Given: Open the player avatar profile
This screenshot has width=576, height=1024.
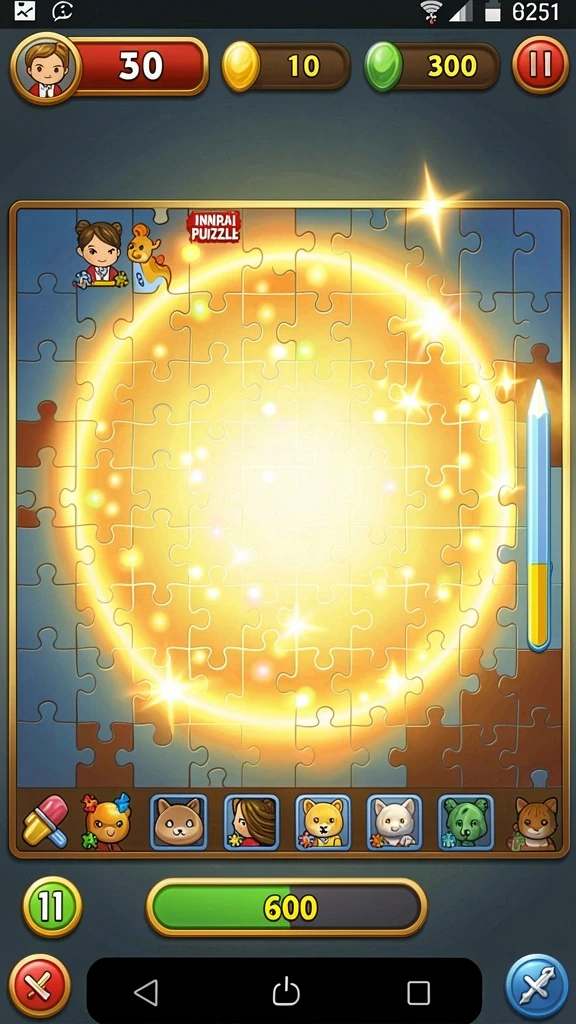Looking at the screenshot, I should [46, 68].
